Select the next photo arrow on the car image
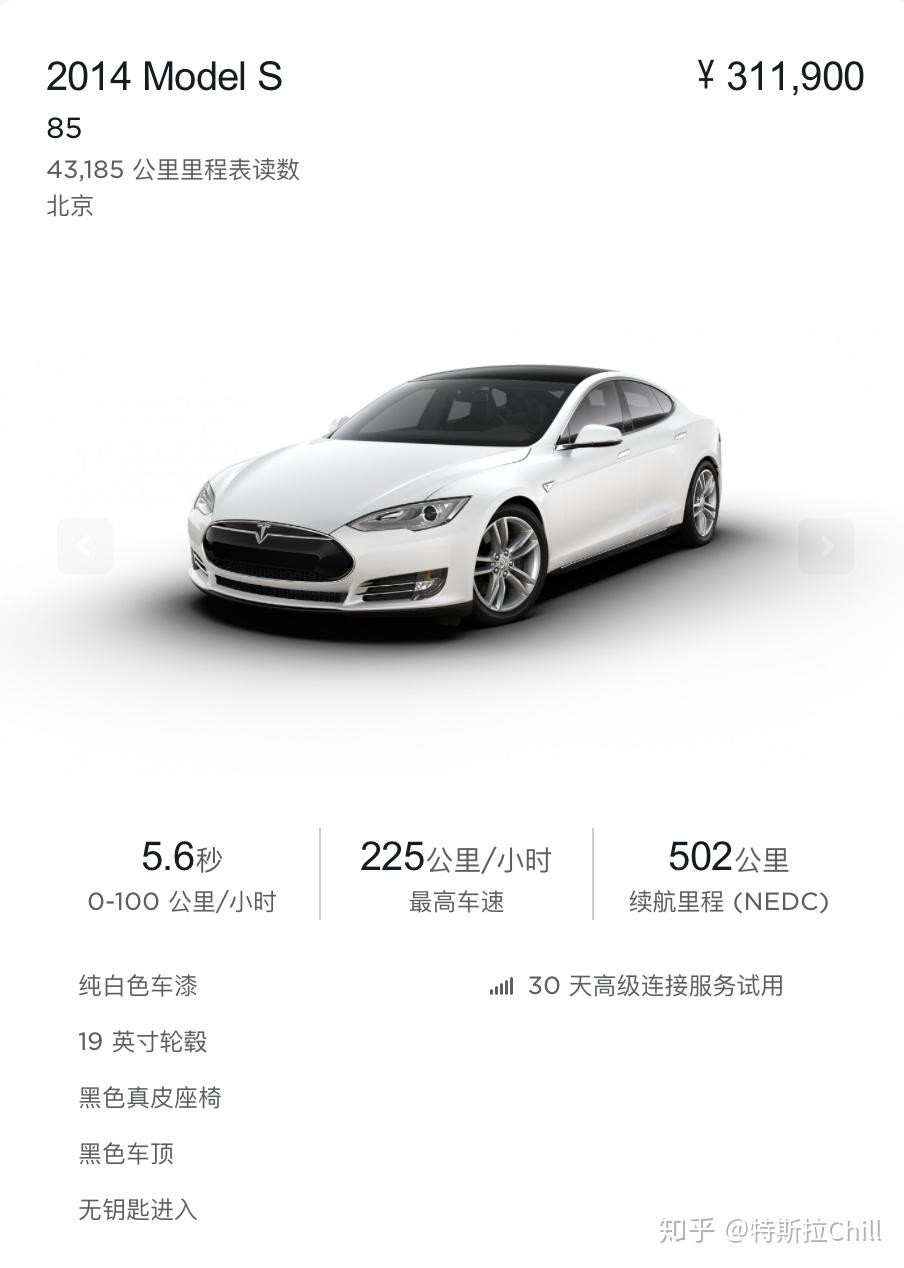This screenshot has width=904, height=1268. [826, 545]
